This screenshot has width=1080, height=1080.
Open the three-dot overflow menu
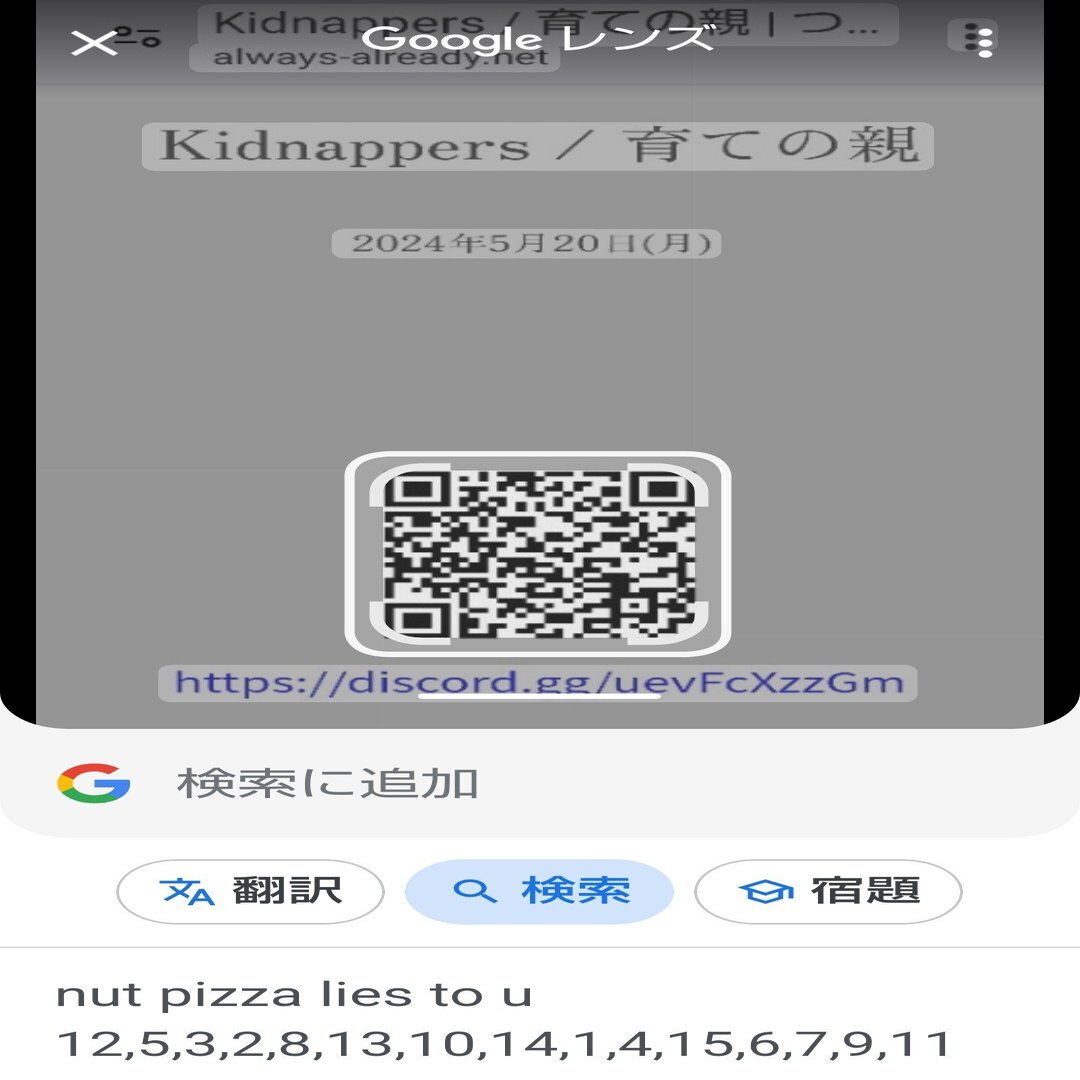pyautogui.click(x=983, y=40)
